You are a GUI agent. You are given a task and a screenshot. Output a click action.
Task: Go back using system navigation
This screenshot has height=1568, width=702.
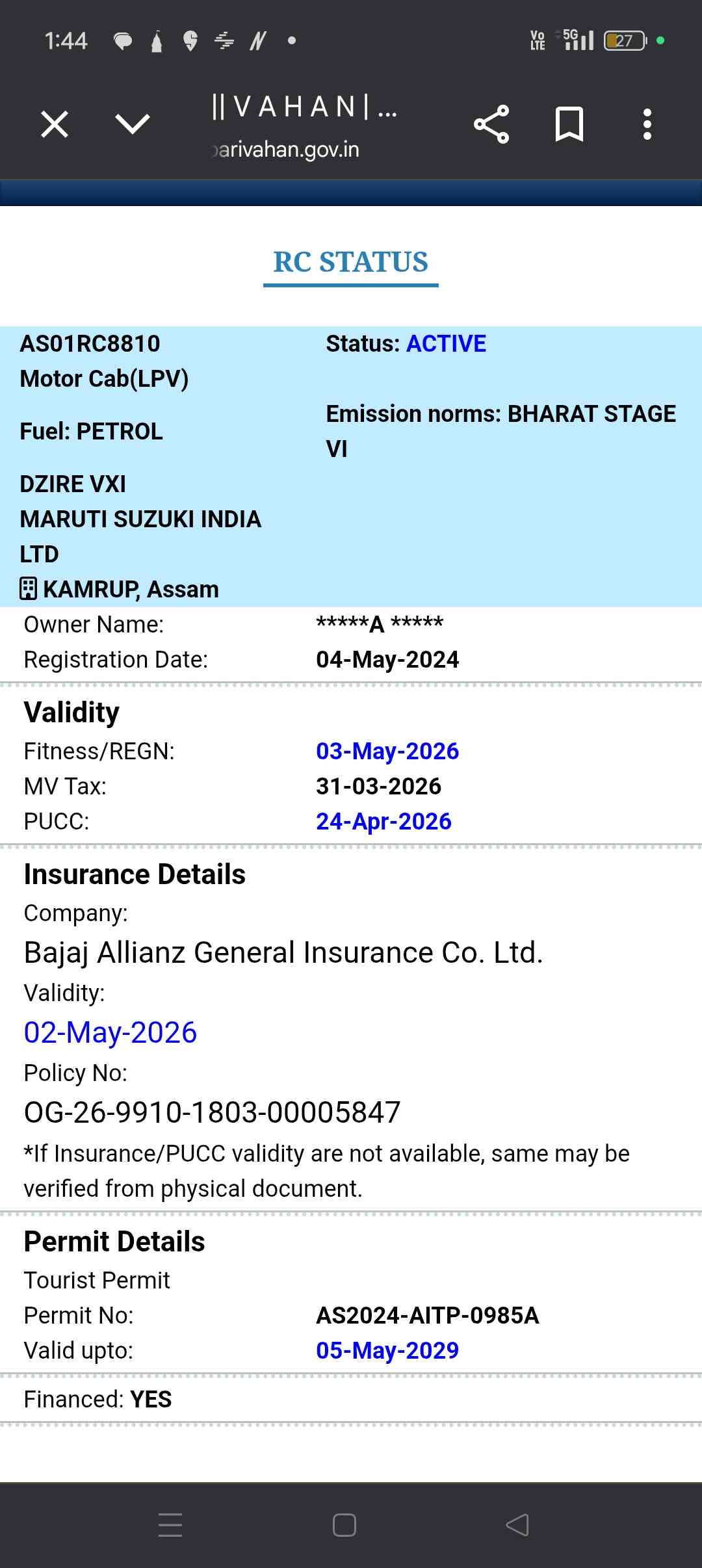(x=517, y=1525)
